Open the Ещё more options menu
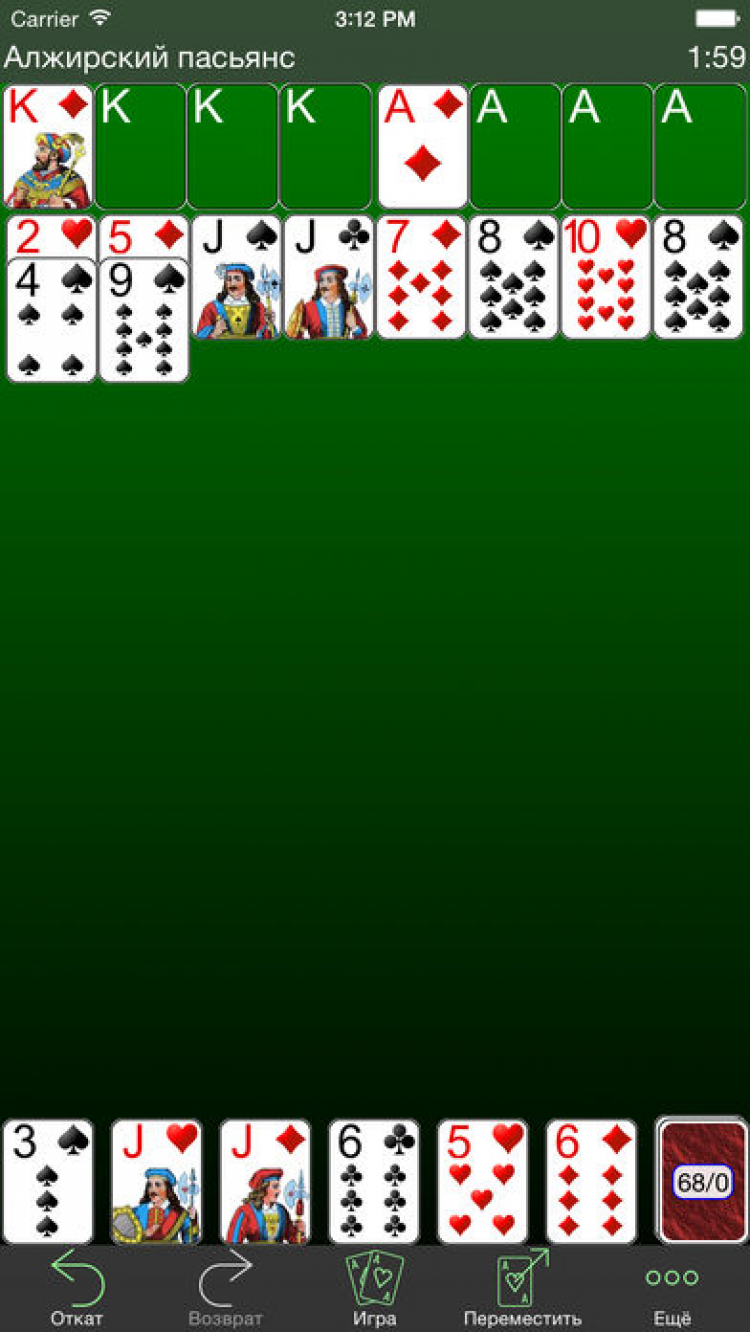 pos(672,1288)
